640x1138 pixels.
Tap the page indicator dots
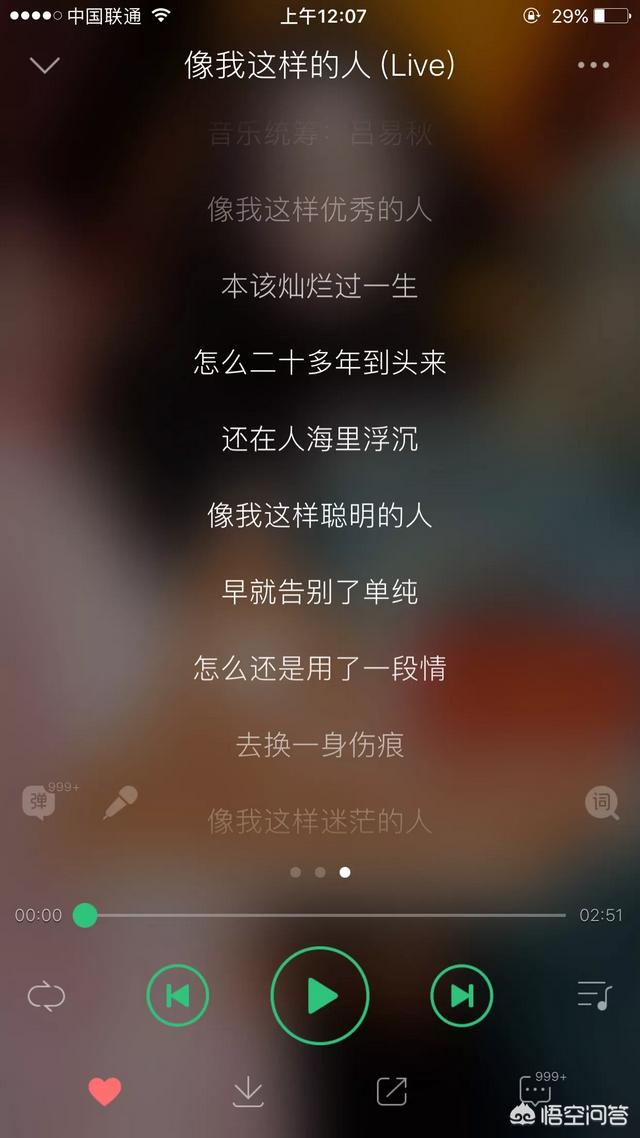coord(320,872)
